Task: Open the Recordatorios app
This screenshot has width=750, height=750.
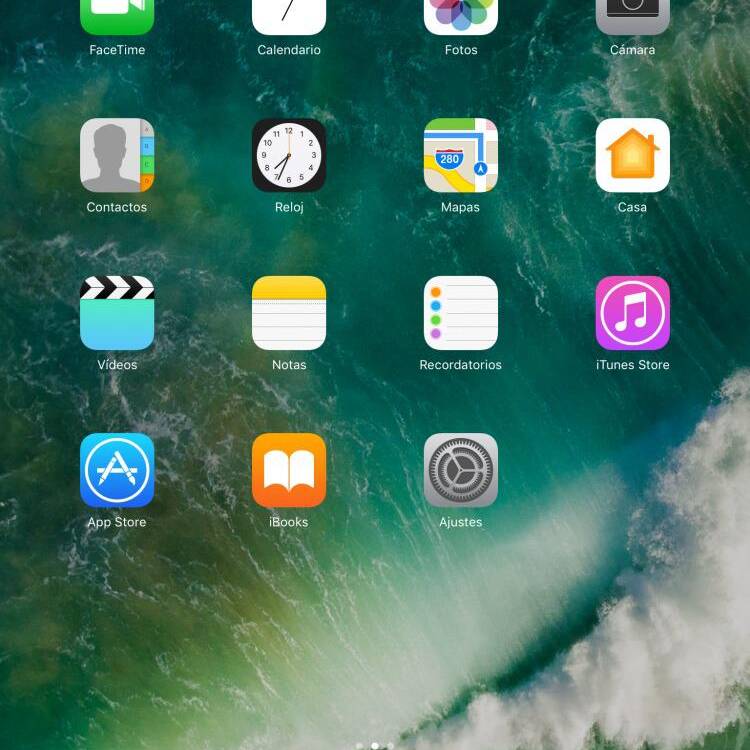Action: coord(461,313)
